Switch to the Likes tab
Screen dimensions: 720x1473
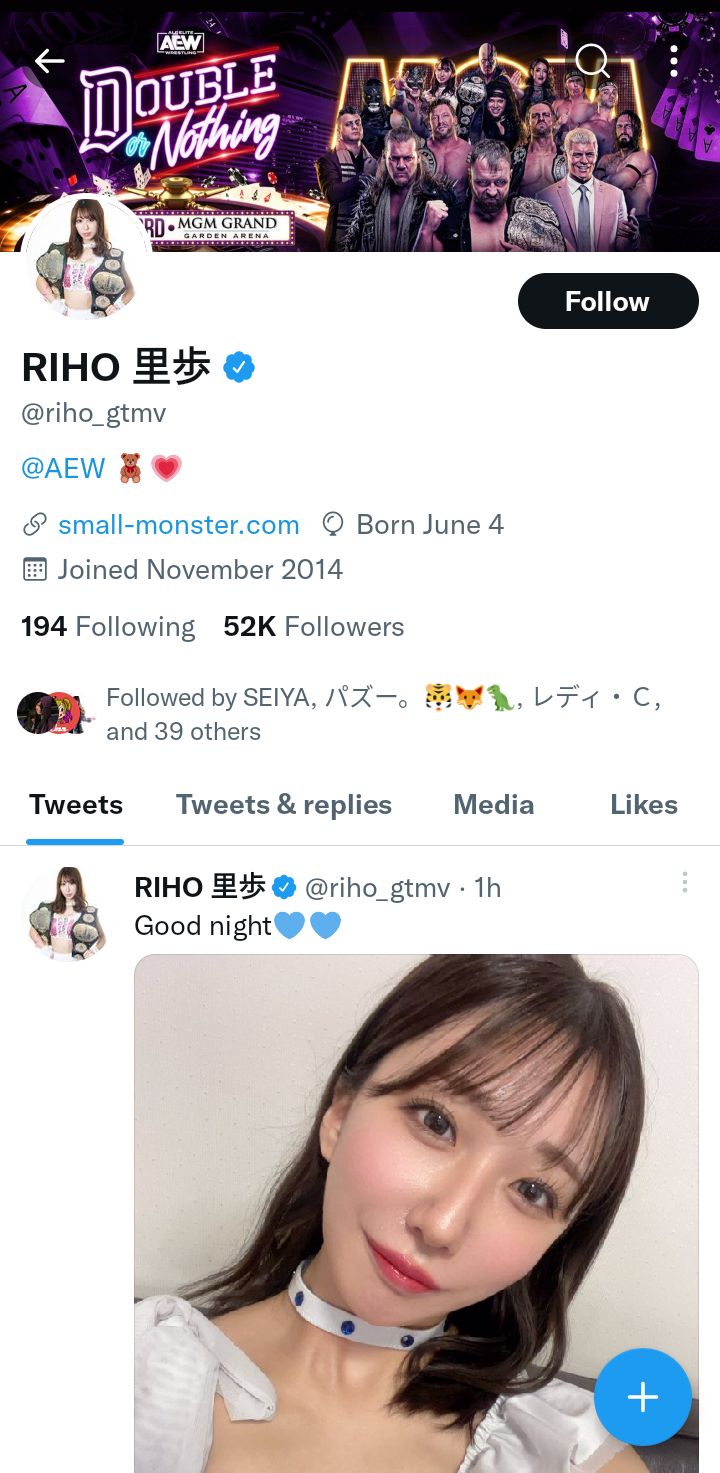coord(643,805)
